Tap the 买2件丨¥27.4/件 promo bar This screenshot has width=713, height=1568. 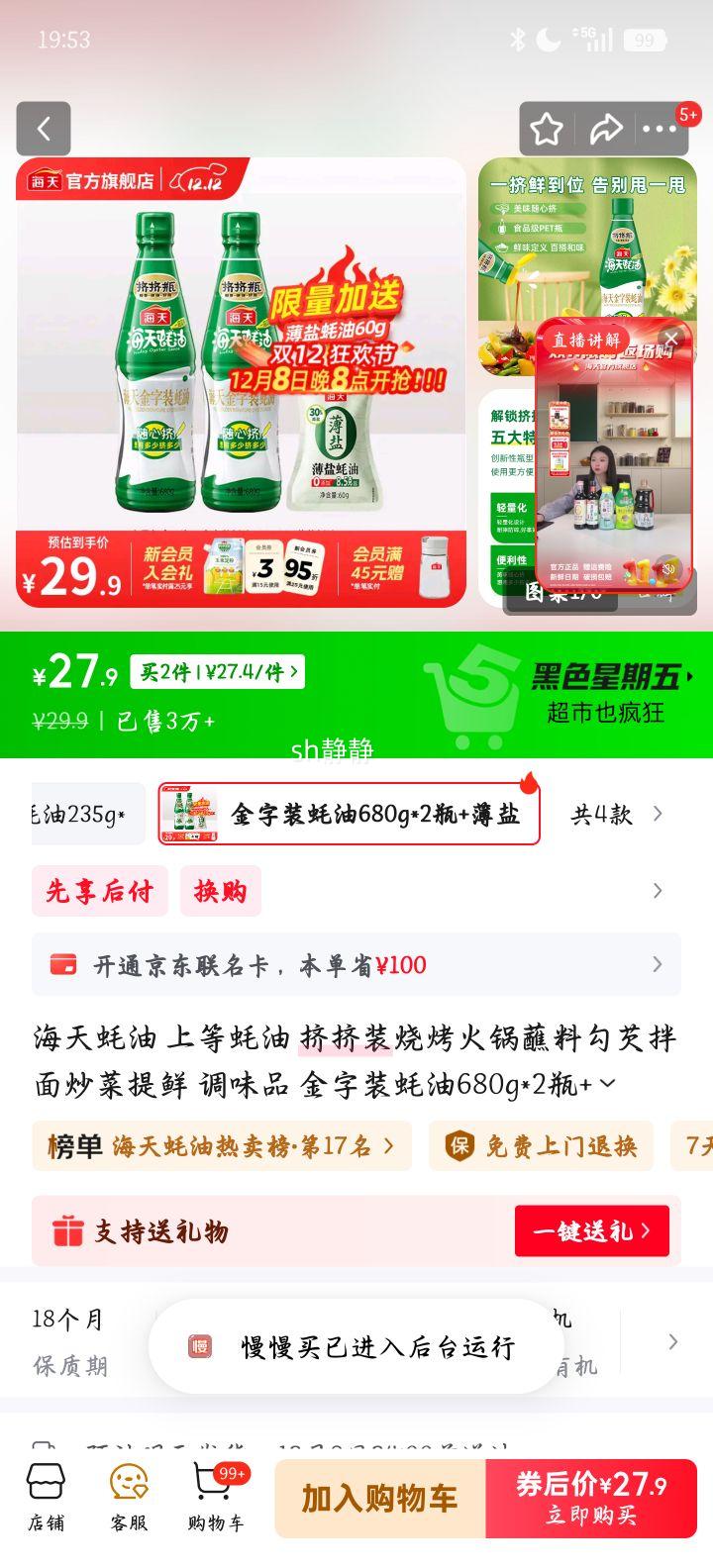217,672
